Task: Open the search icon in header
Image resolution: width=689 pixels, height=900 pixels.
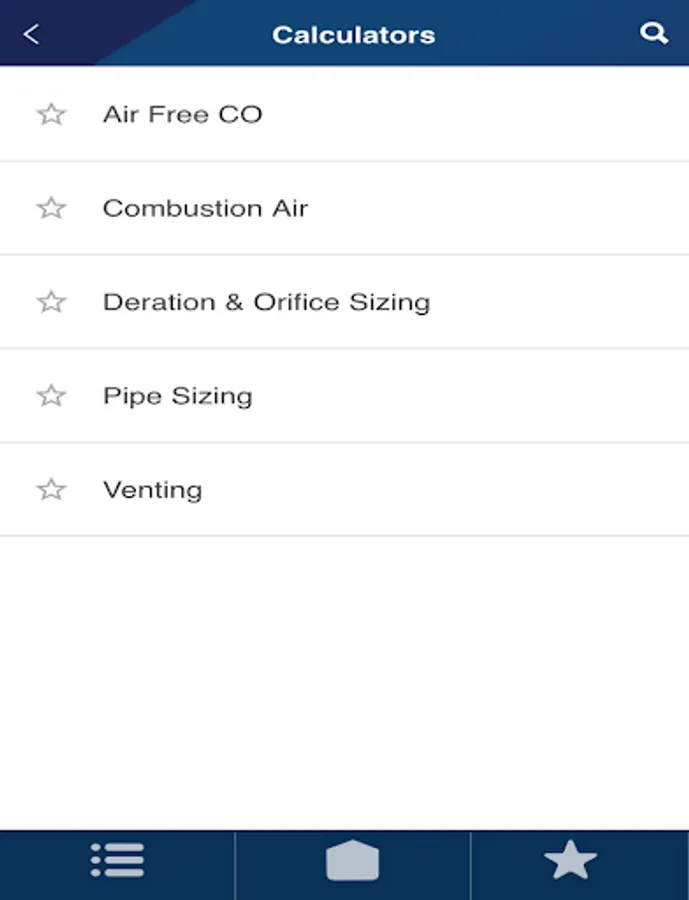Action: (653, 34)
